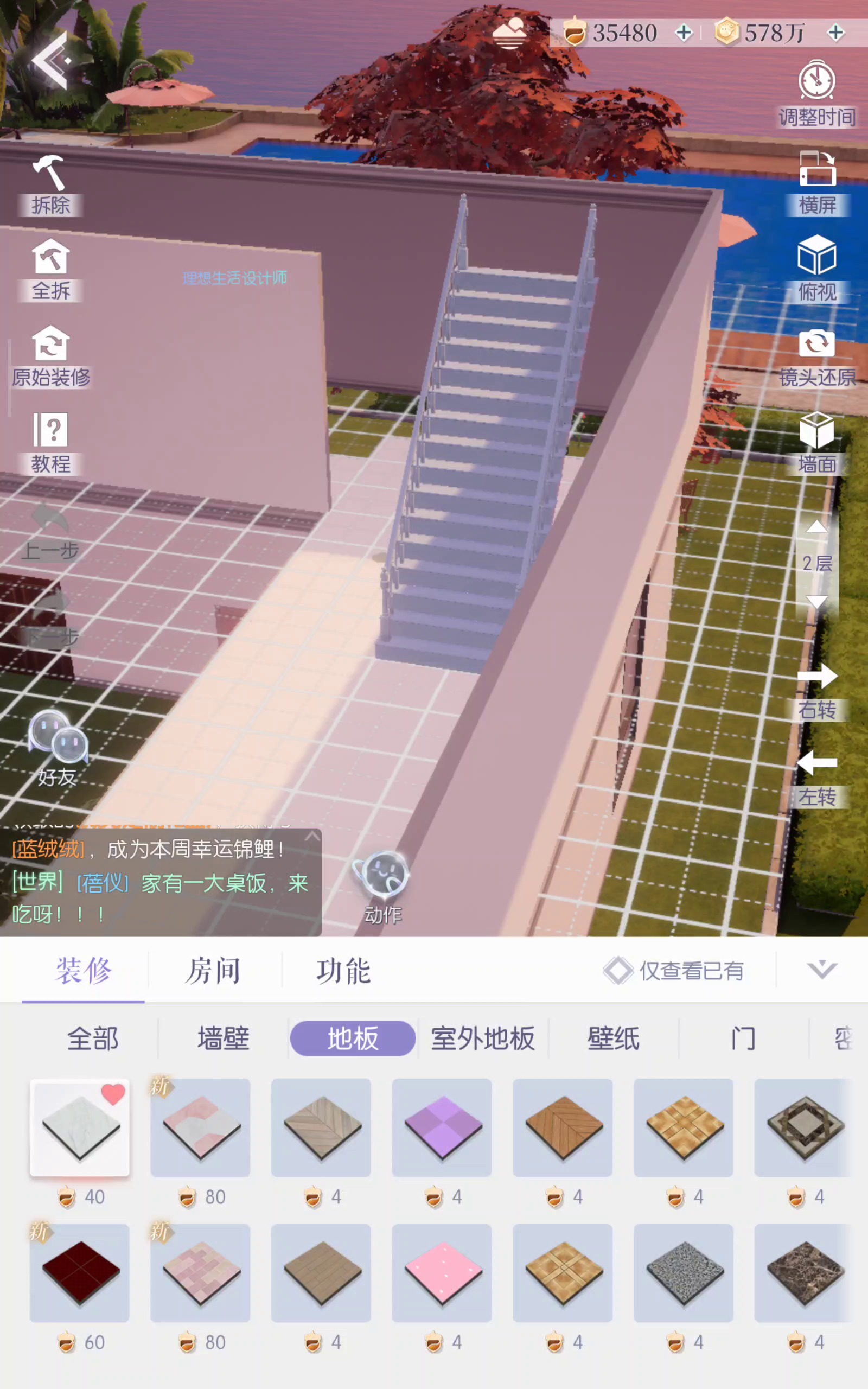Choose the purple checkered floor tile
This screenshot has width=868, height=1389.
point(442,1127)
